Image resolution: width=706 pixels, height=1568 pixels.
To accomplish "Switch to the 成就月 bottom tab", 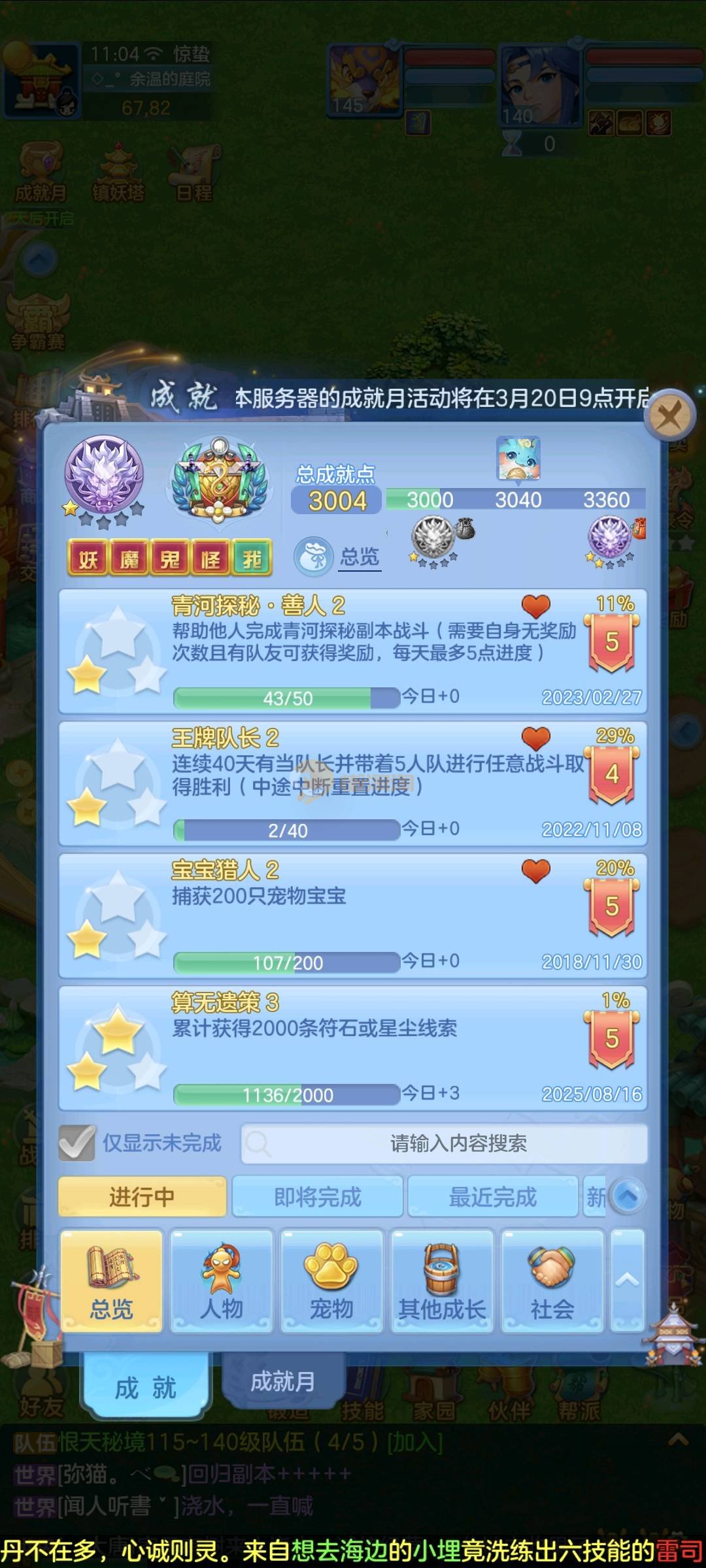I will (x=282, y=1381).
